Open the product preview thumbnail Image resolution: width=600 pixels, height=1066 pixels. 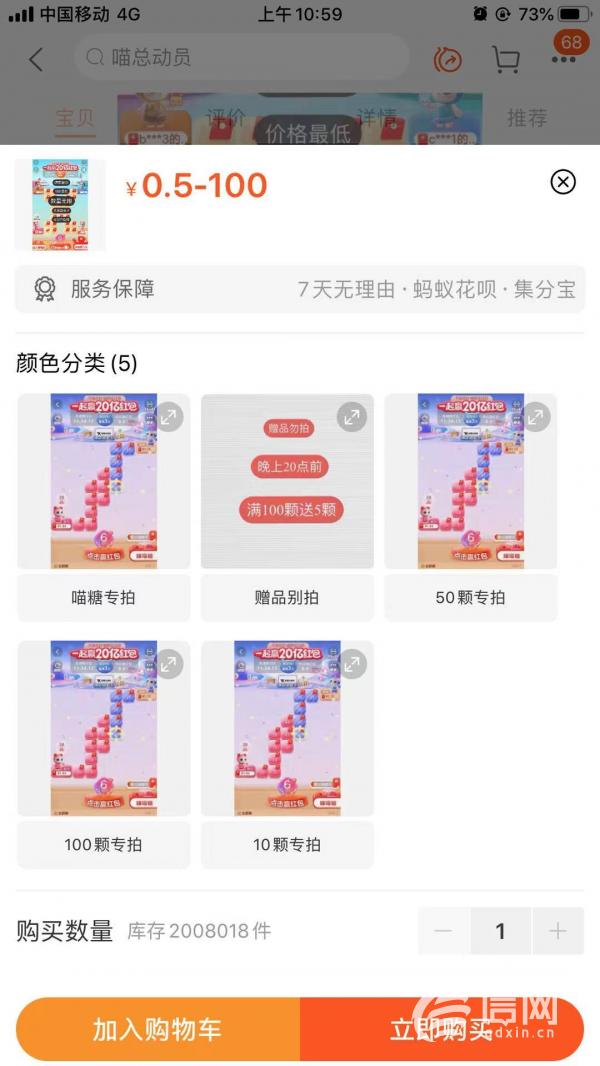pos(59,204)
